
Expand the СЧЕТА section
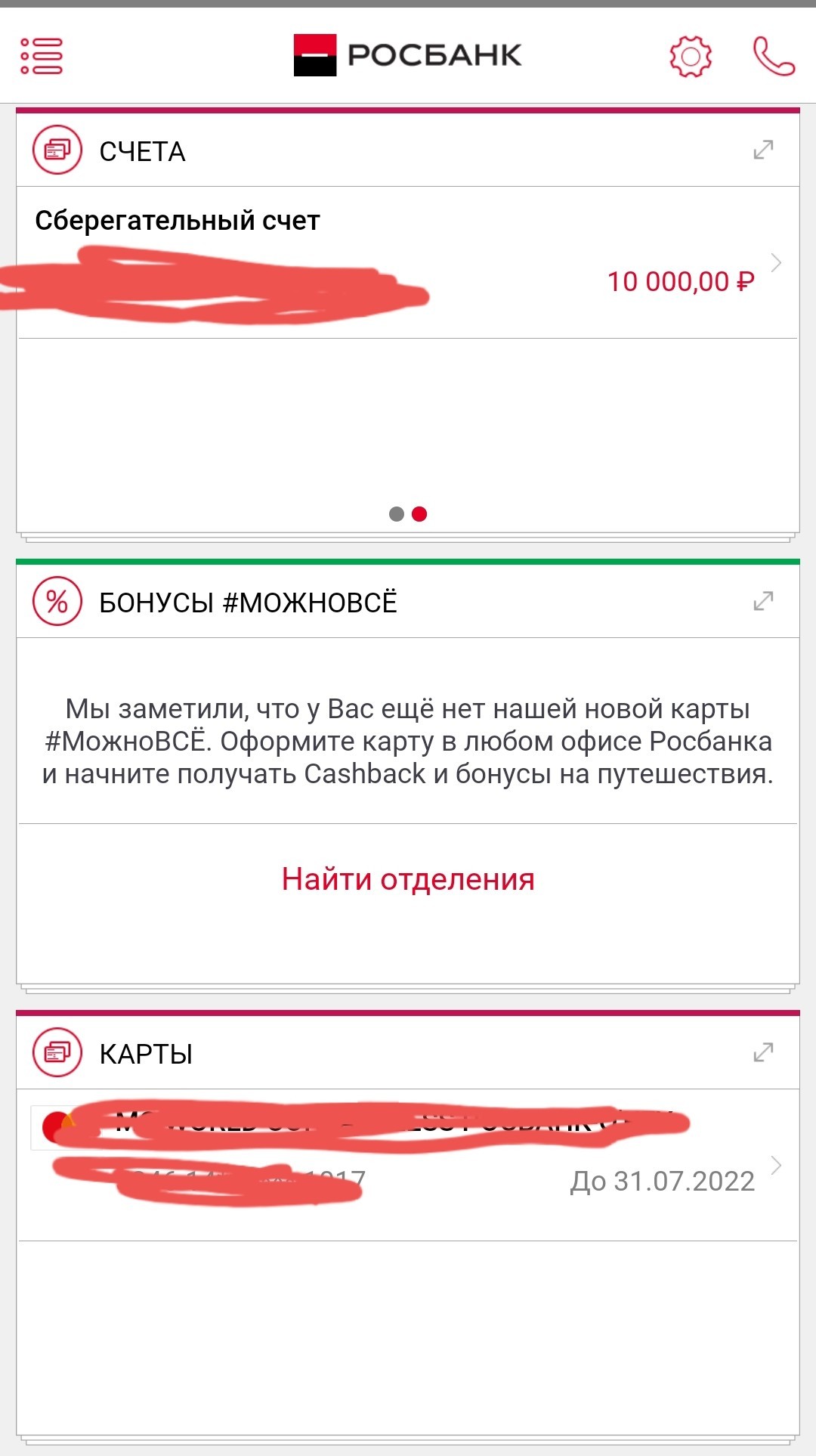(x=763, y=150)
